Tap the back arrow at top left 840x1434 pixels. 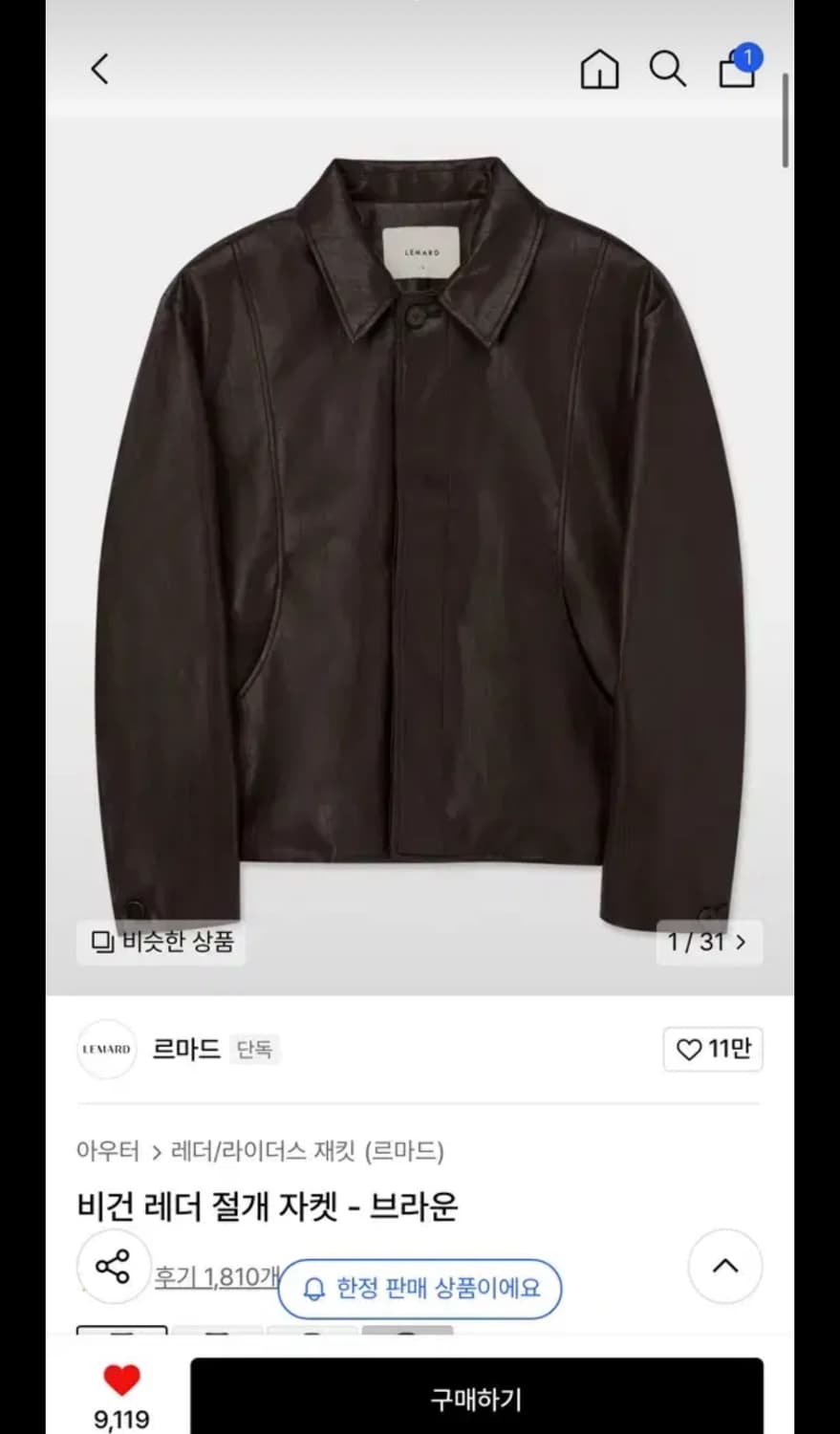pos(98,69)
